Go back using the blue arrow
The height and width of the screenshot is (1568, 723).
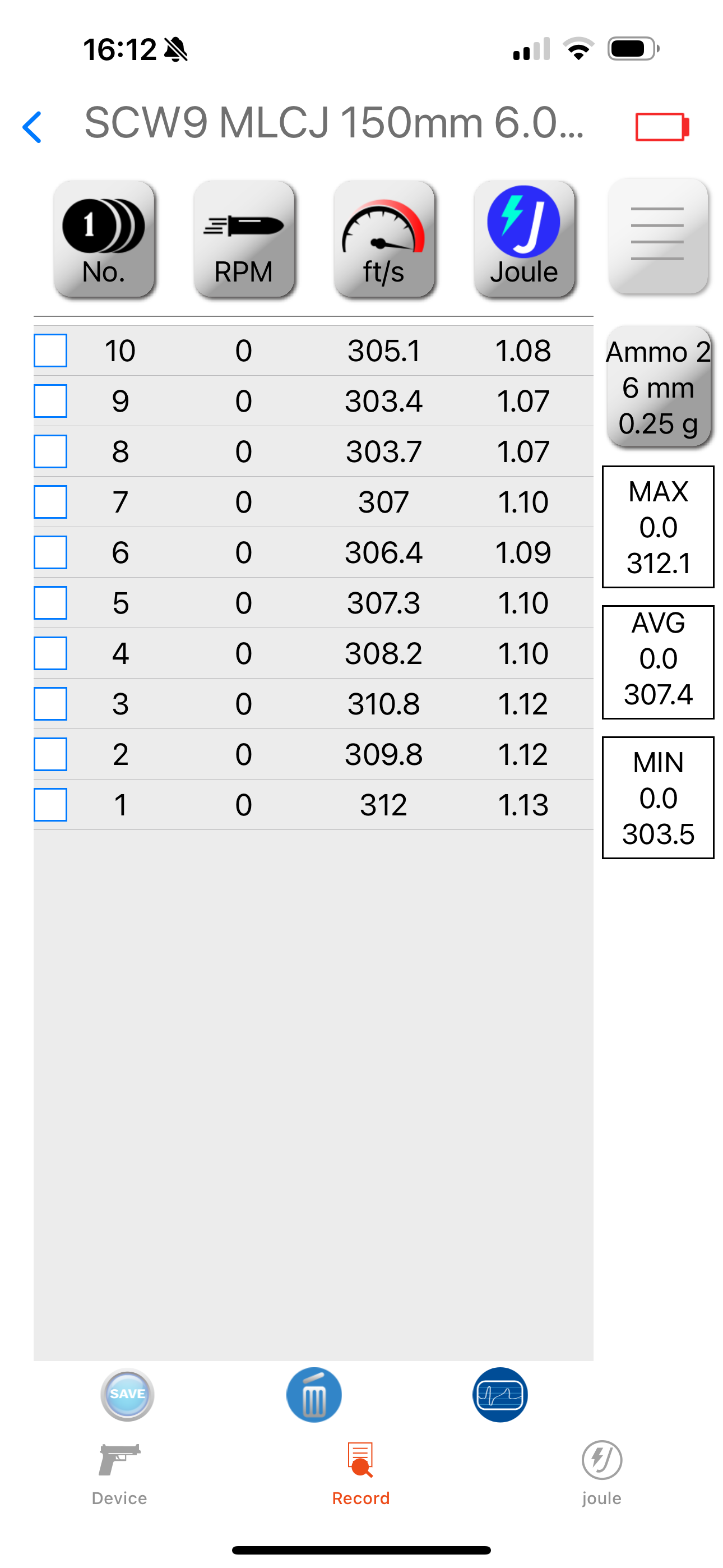coord(31,127)
